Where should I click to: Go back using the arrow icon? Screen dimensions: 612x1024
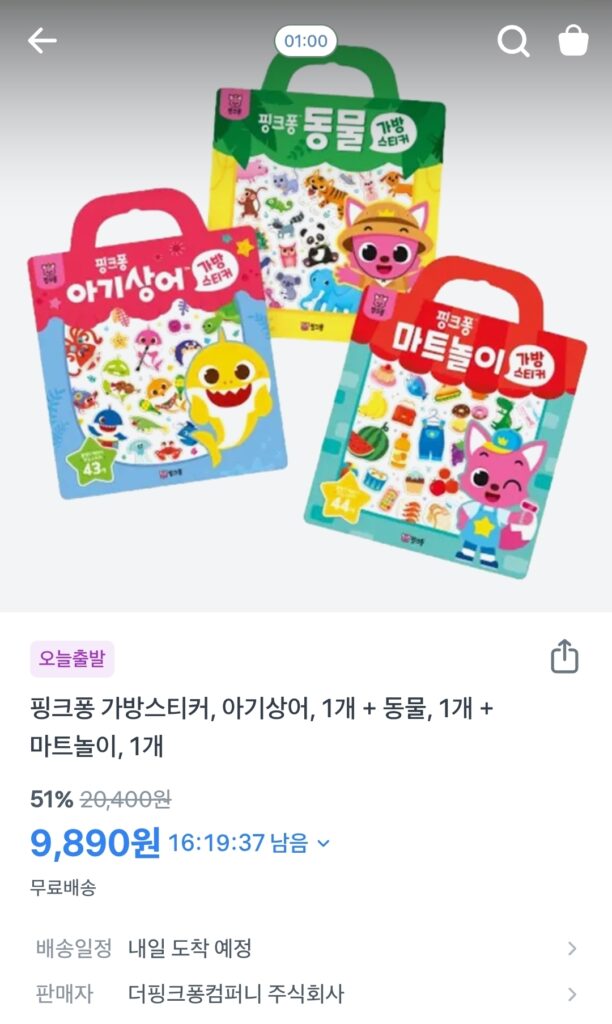point(42,41)
